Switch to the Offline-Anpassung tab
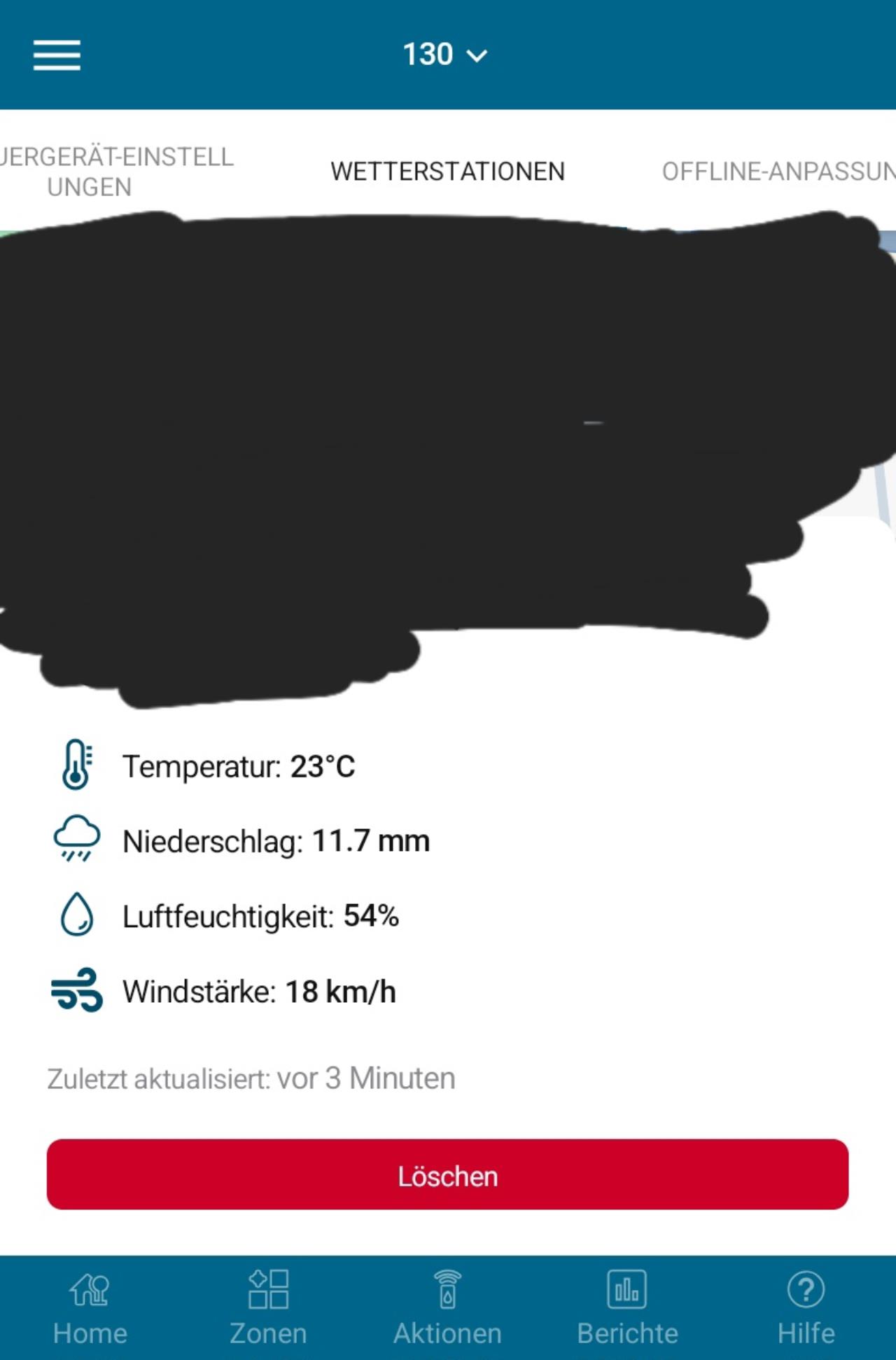The height and width of the screenshot is (1360, 896). [x=777, y=172]
